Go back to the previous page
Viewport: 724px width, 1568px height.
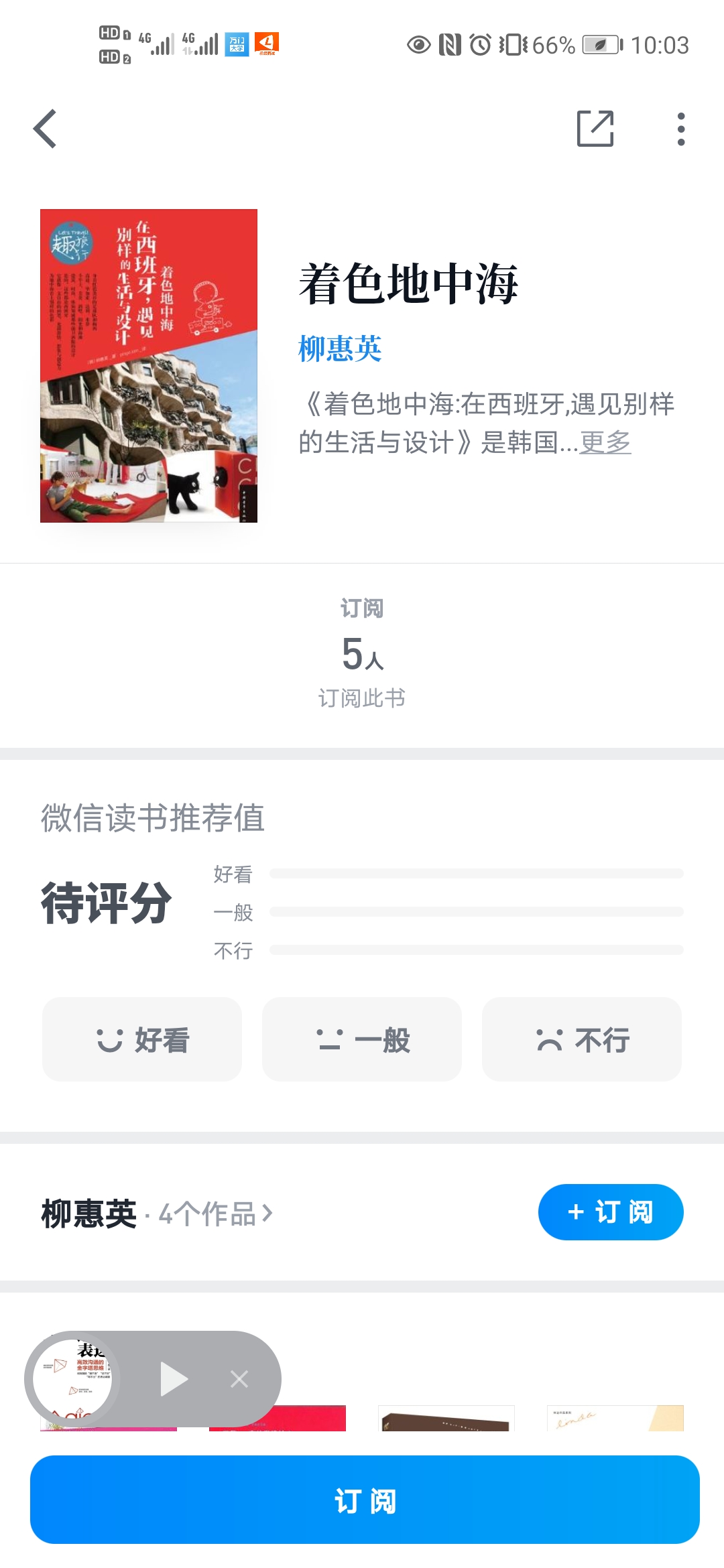(45, 129)
